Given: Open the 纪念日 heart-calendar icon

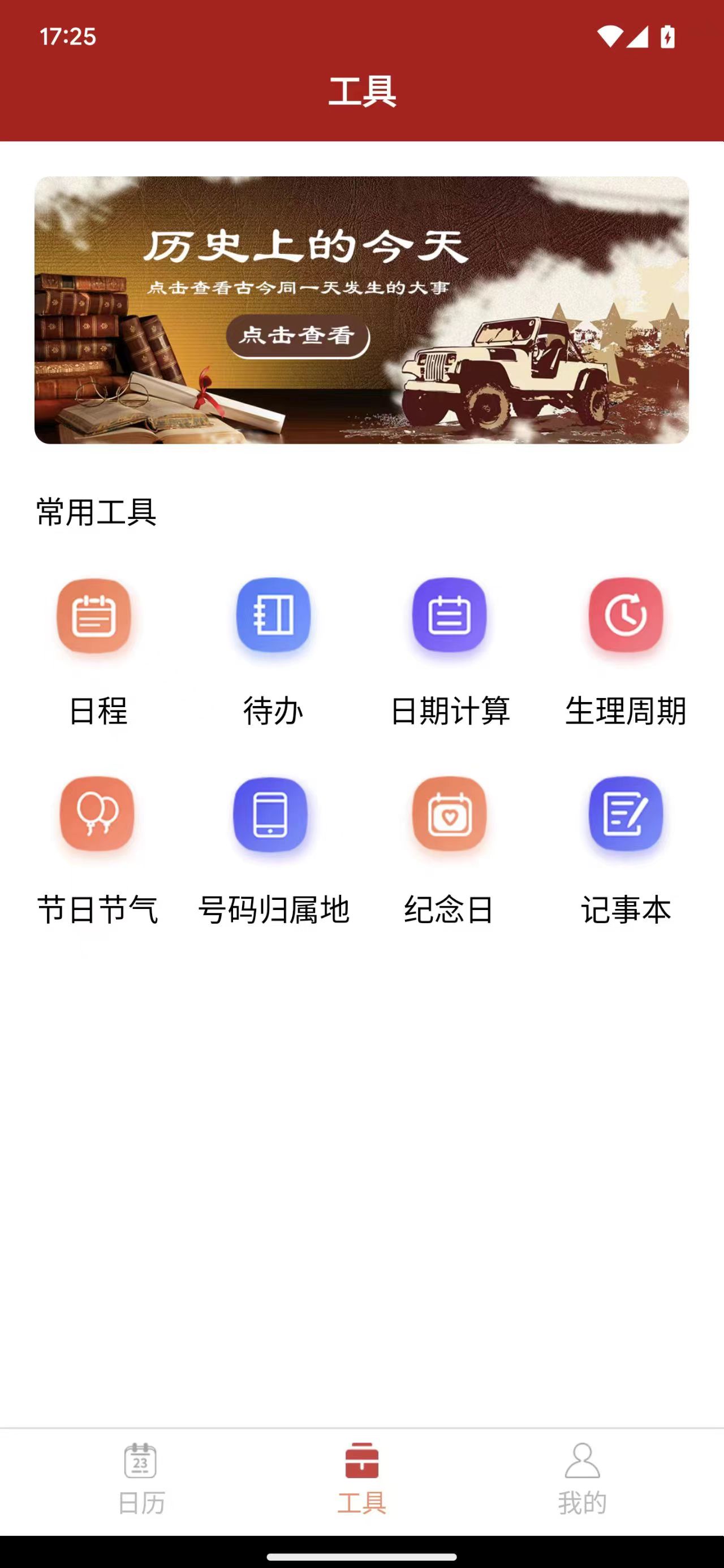Looking at the screenshot, I should (x=449, y=816).
